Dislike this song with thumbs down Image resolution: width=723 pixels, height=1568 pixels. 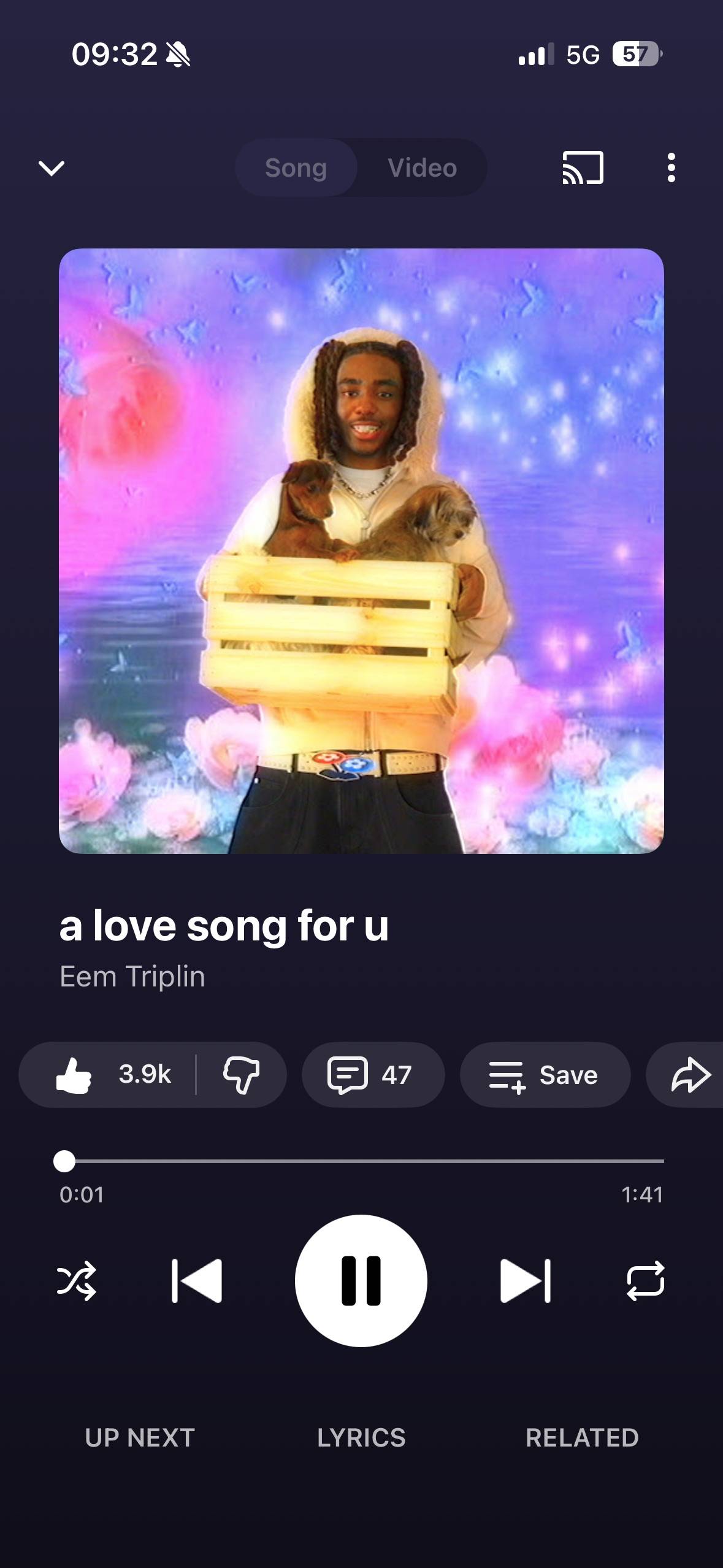pyautogui.click(x=241, y=1075)
